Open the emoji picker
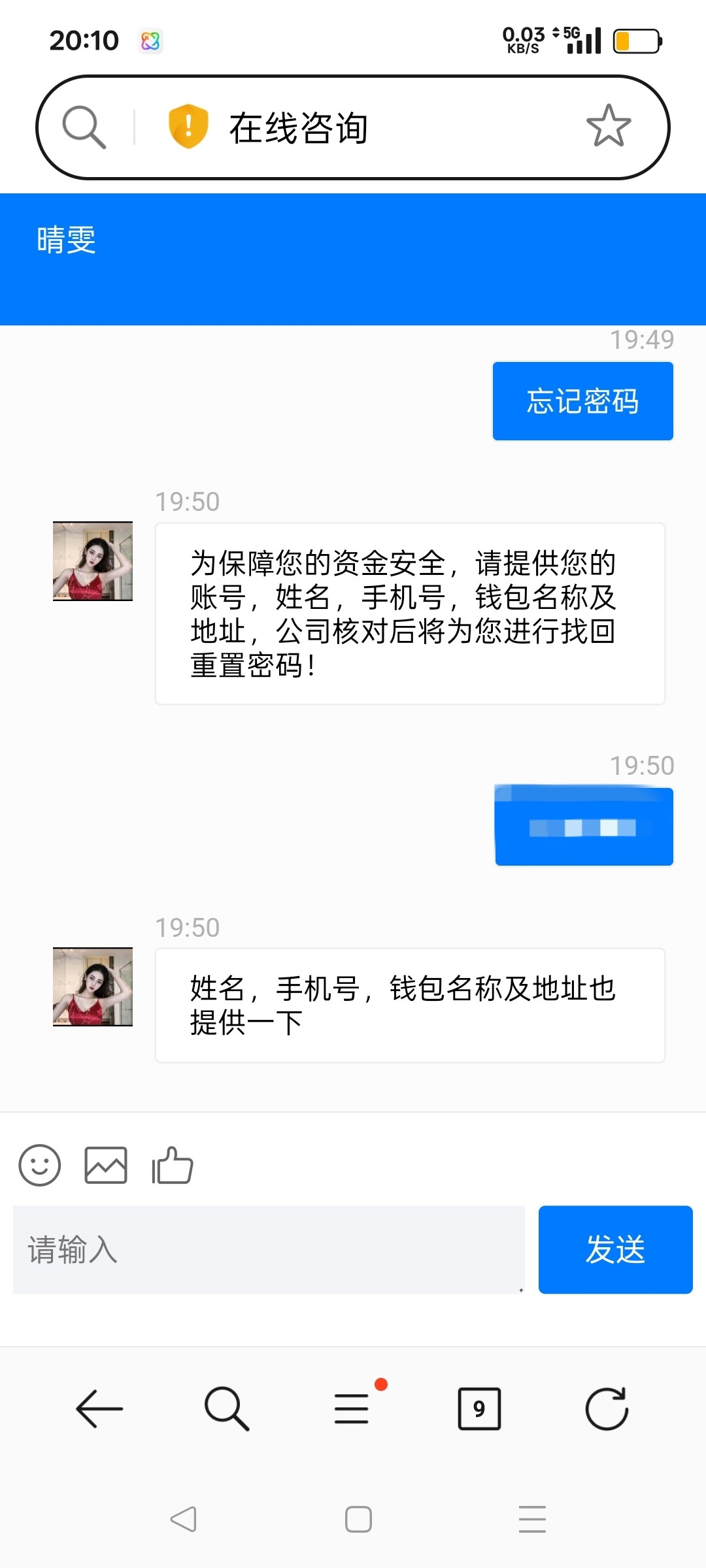This screenshot has height=1568, width=706. tap(40, 1165)
